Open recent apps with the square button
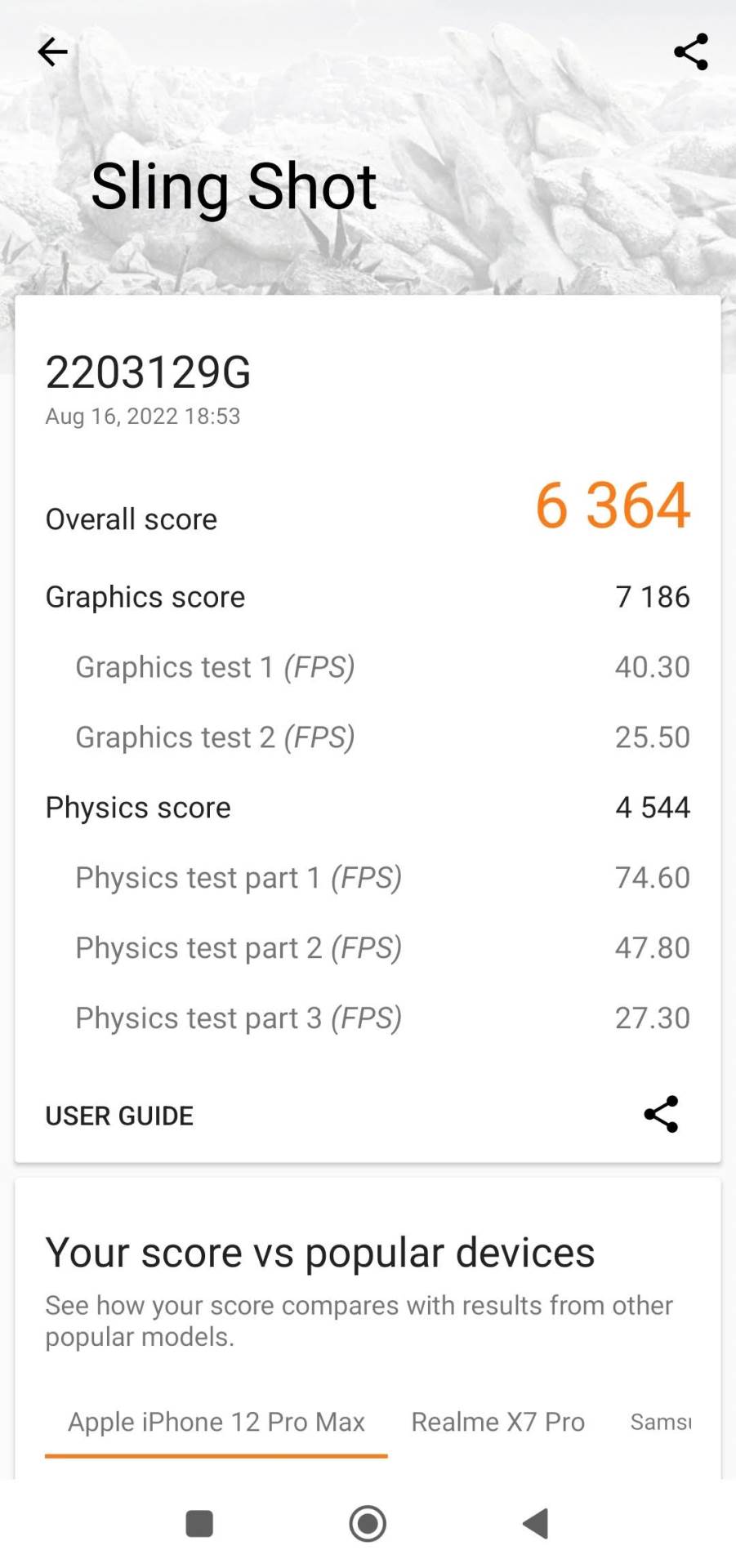 pos(199,1524)
